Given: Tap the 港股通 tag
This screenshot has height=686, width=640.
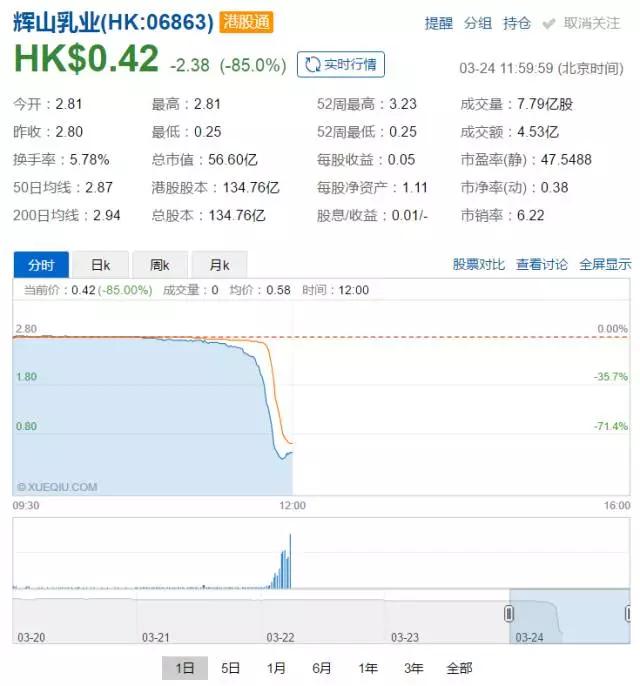Looking at the screenshot, I should [245, 23].
